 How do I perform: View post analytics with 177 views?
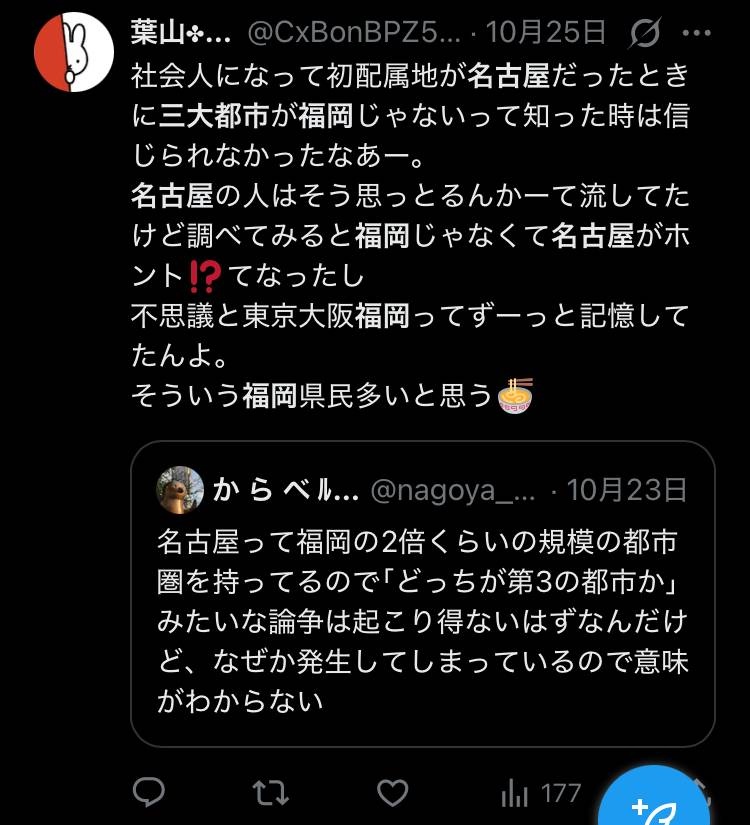(x=540, y=793)
